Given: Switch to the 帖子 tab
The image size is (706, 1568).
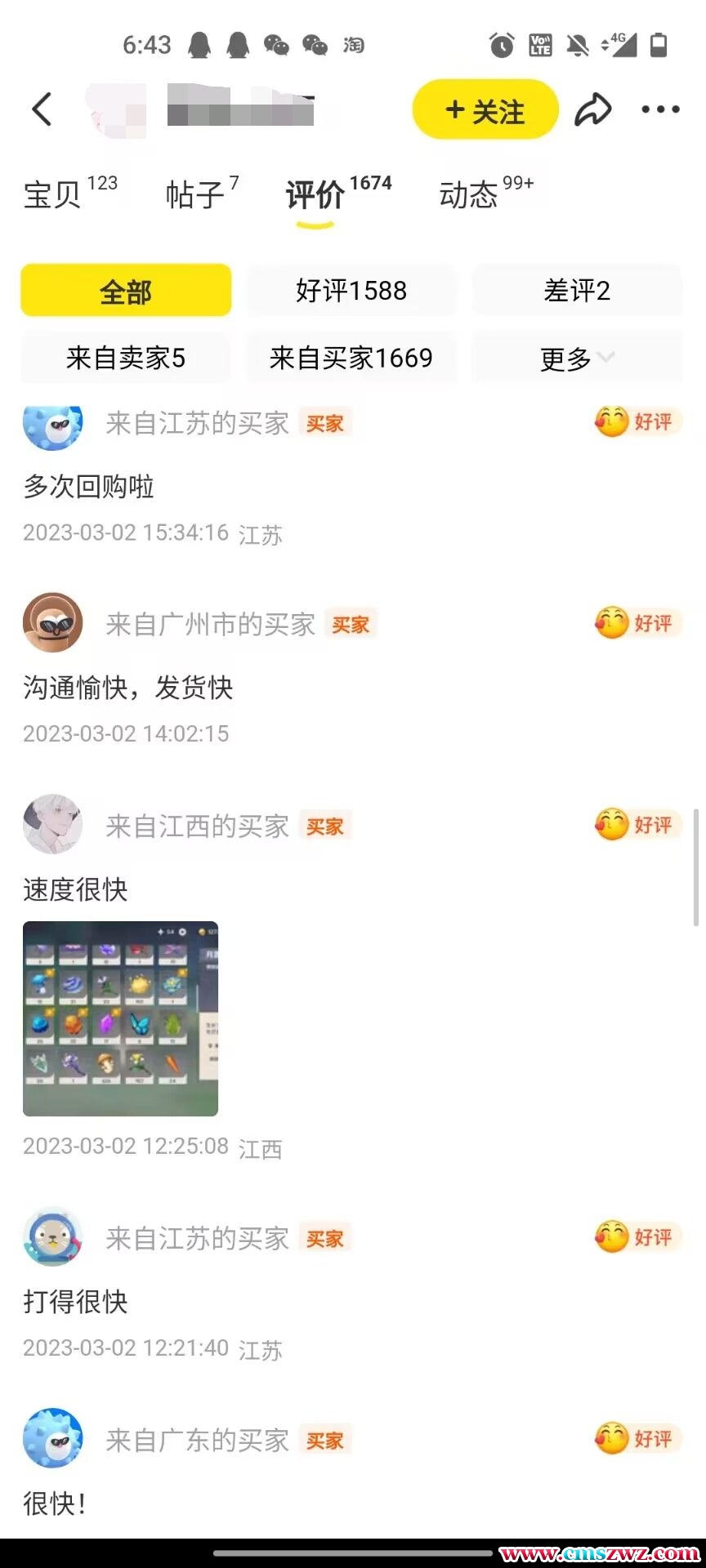Looking at the screenshot, I should coord(201,194).
